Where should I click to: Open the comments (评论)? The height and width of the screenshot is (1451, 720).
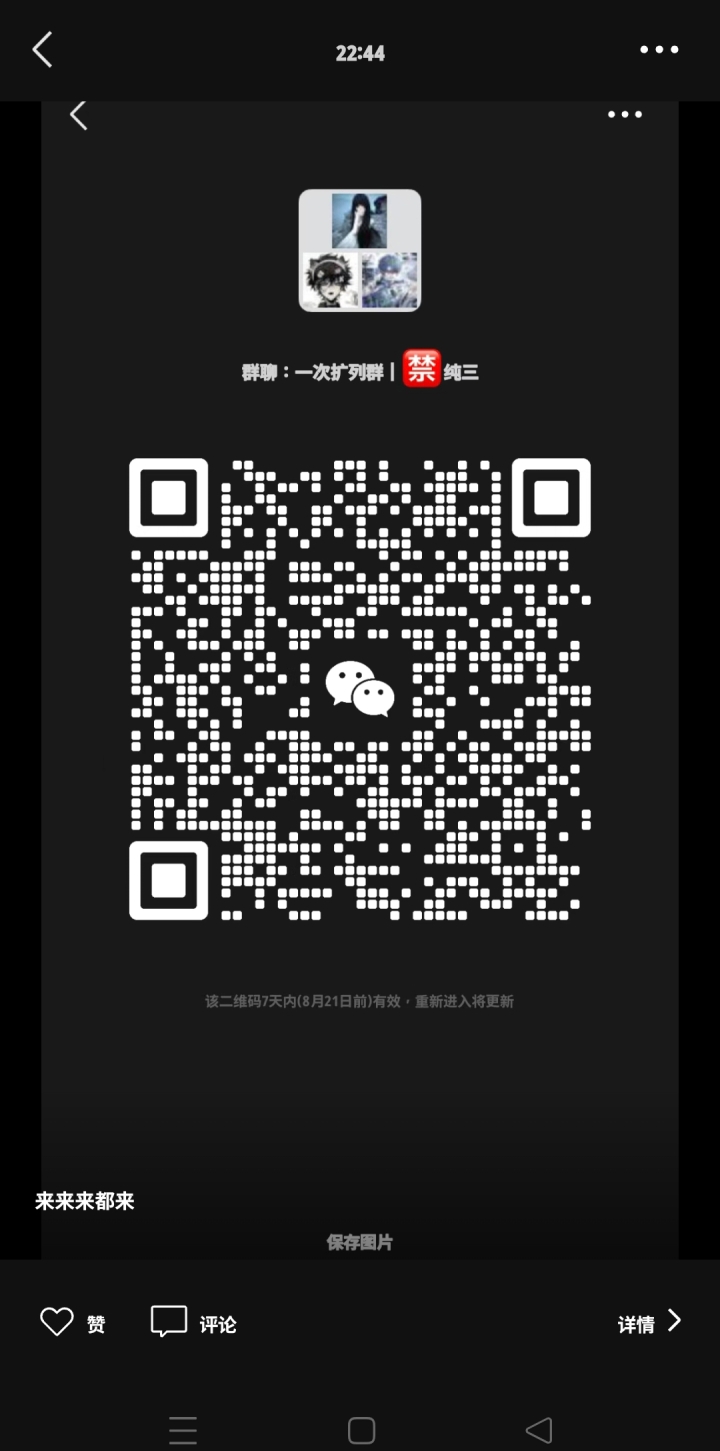[193, 1323]
